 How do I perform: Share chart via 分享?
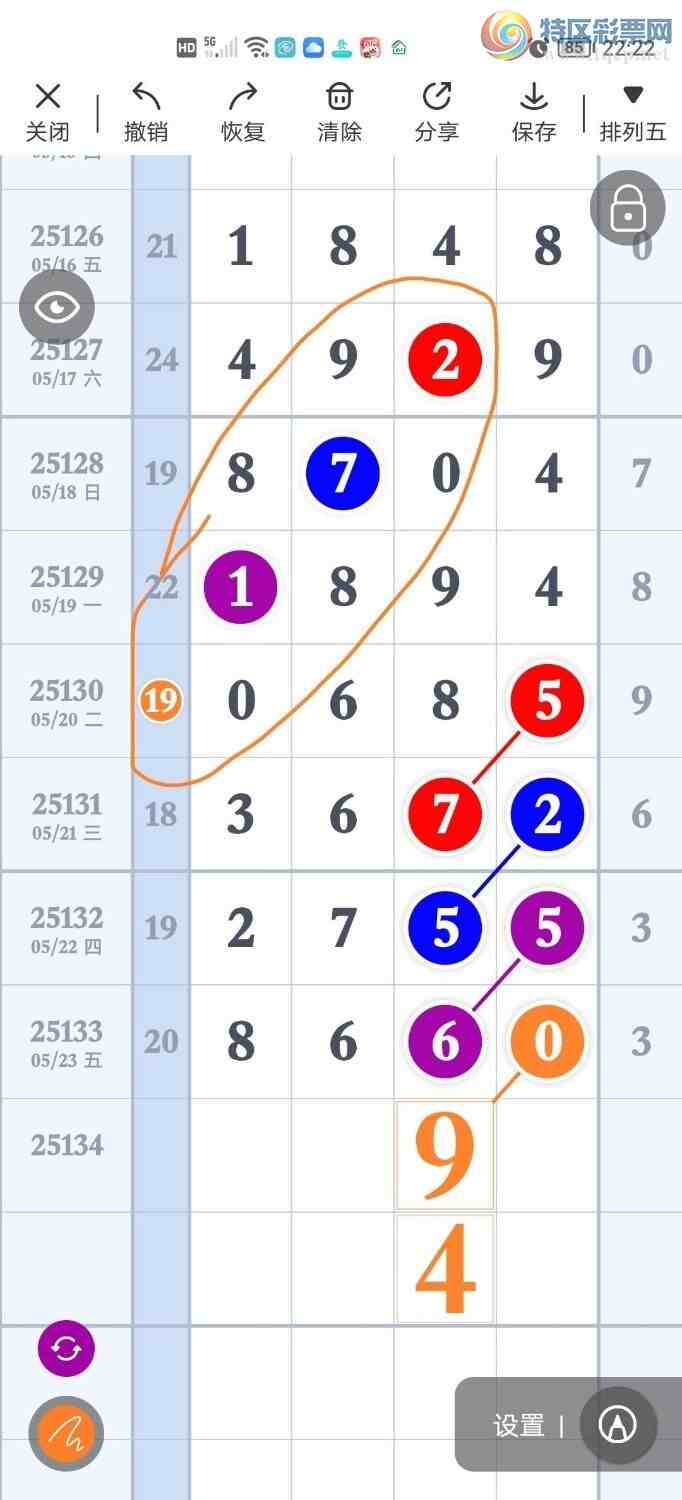pyautogui.click(x=437, y=113)
